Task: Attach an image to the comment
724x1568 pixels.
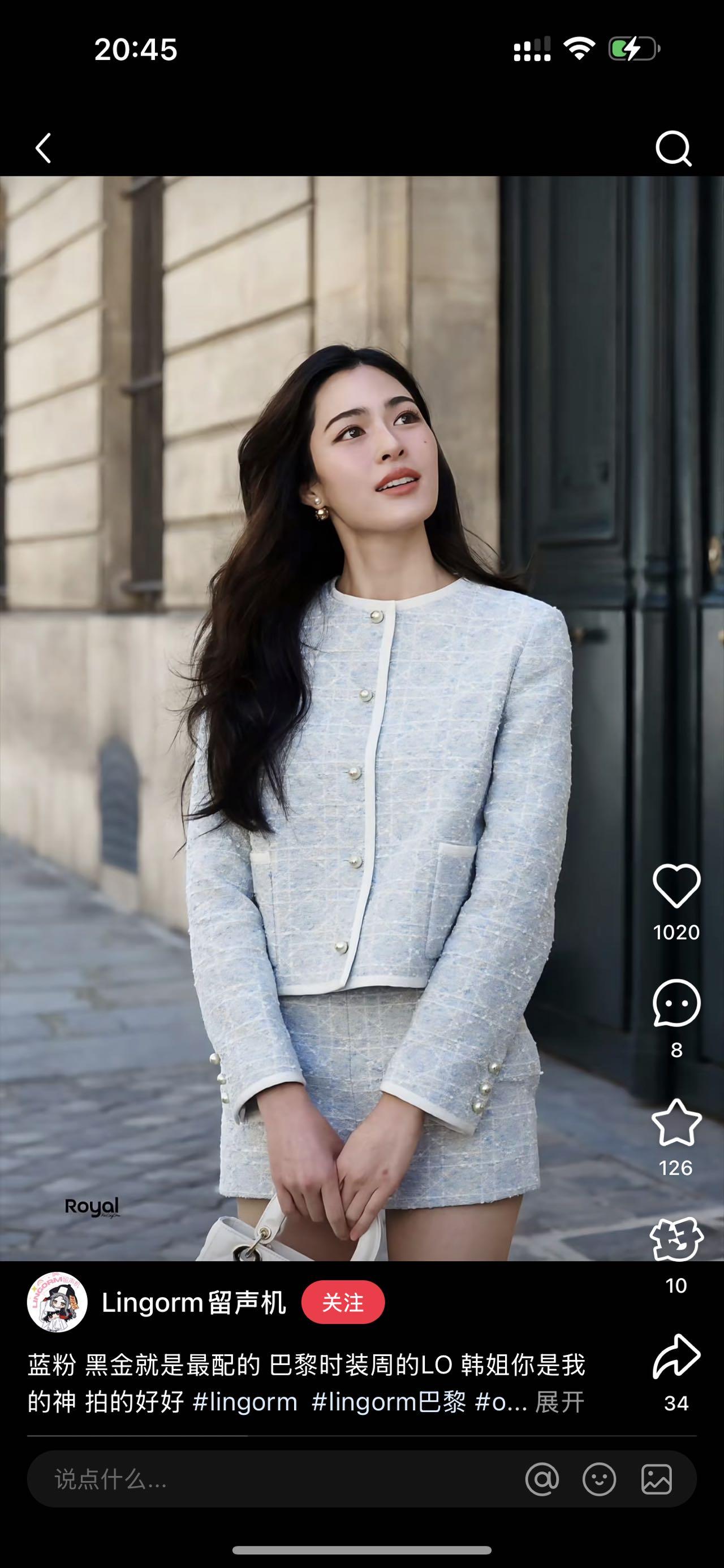Action: pyautogui.click(x=657, y=1479)
